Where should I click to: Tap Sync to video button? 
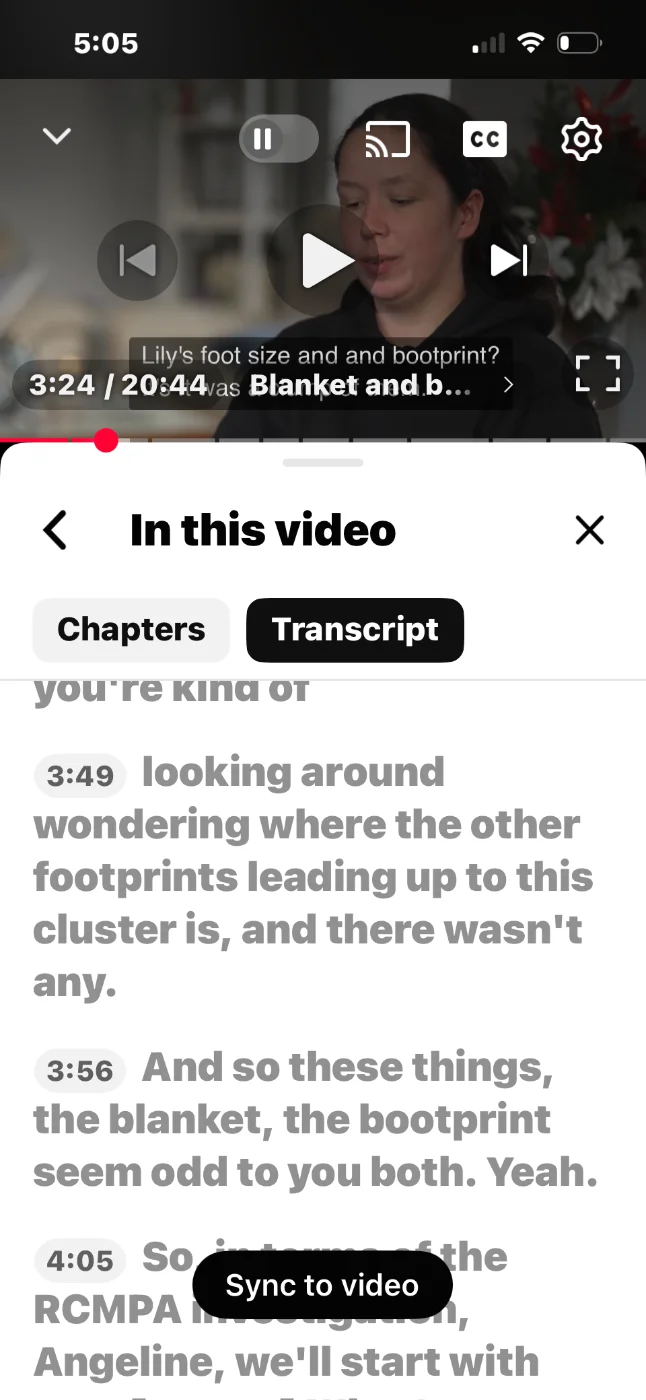point(322,1285)
